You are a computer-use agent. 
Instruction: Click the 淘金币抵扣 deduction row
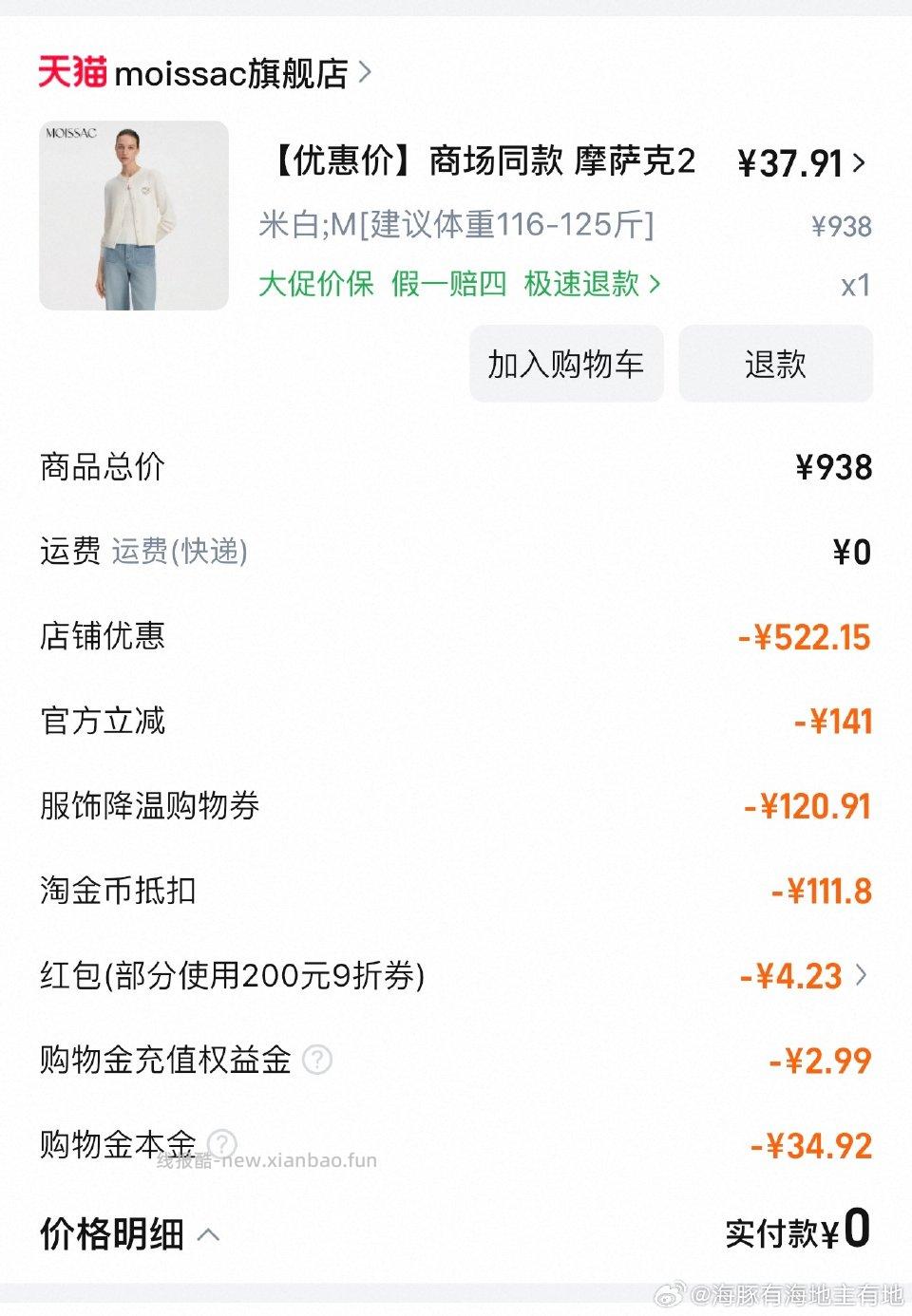pyautogui.click(x=456, y=891)
